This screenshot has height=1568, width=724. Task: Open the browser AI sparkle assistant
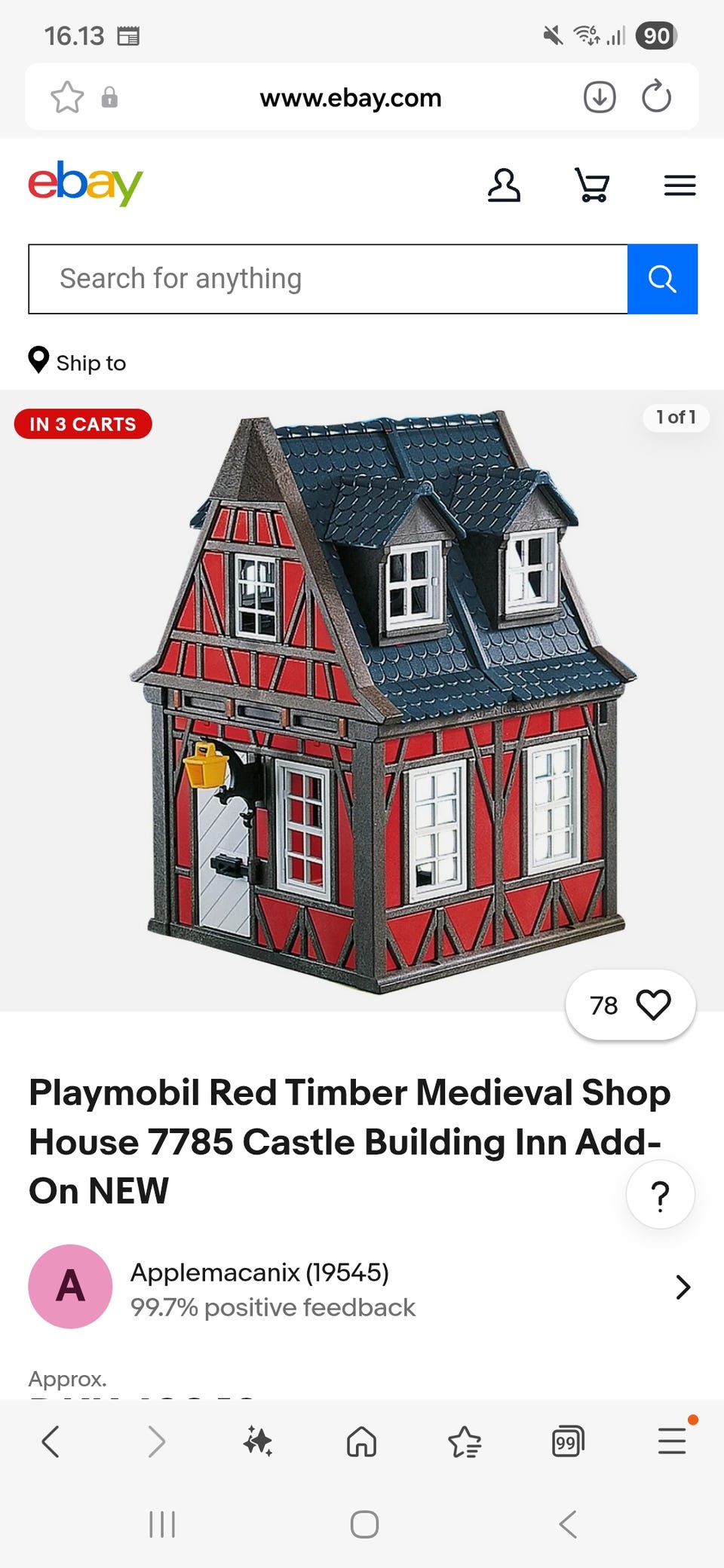[x=258, y=1441]
